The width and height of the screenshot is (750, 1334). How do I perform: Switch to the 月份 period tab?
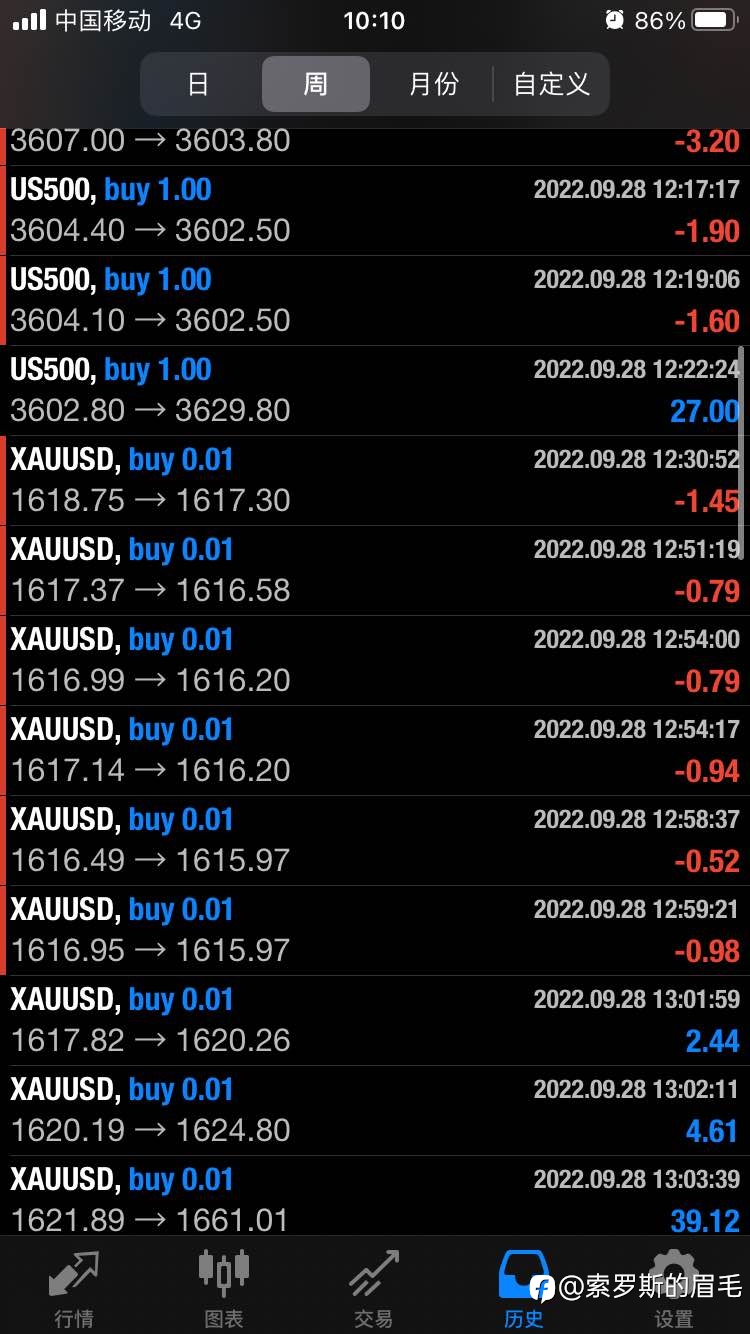click(433, 84)
